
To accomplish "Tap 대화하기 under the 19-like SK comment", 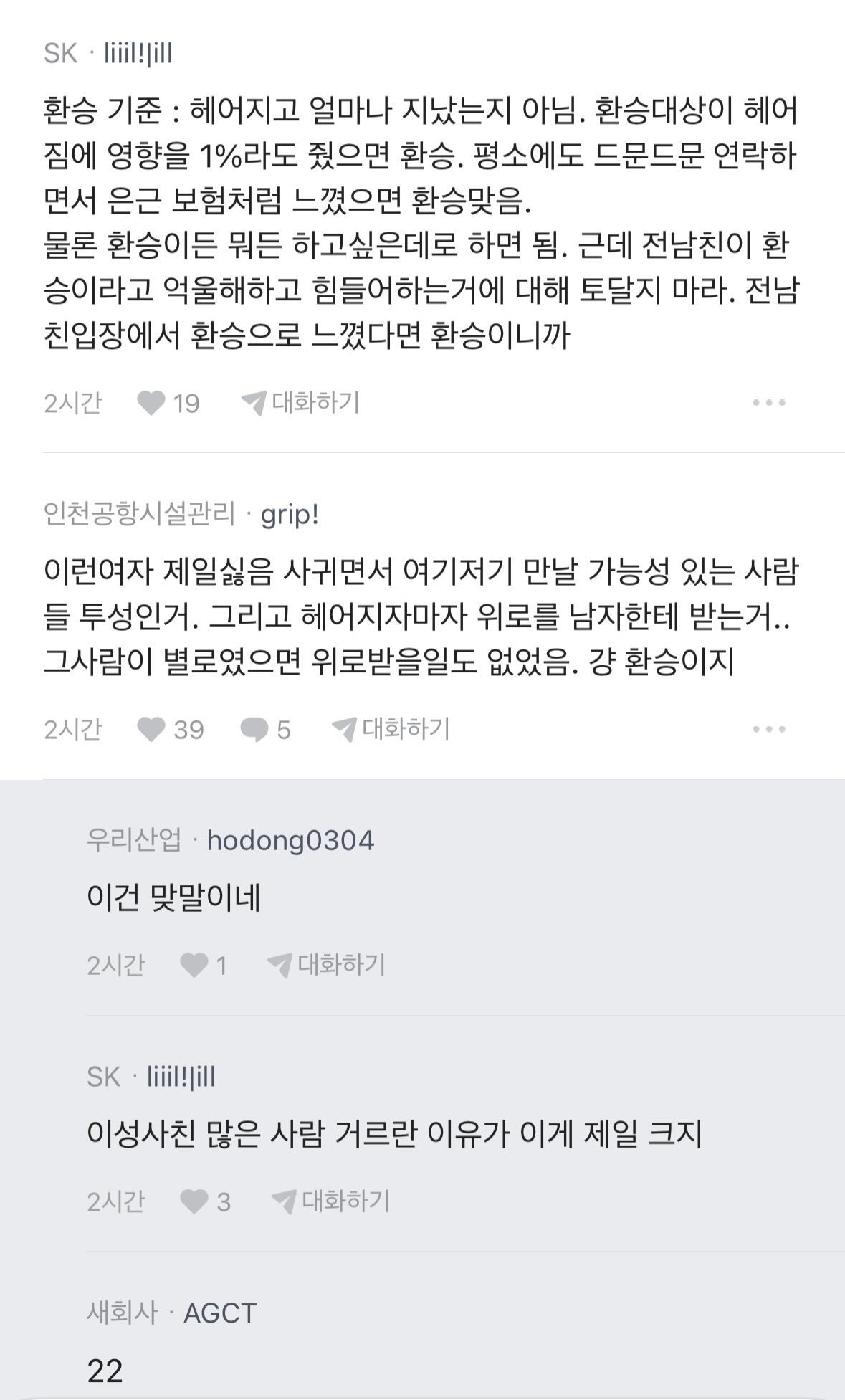I will pyautogui.click(x=301, y=403).
